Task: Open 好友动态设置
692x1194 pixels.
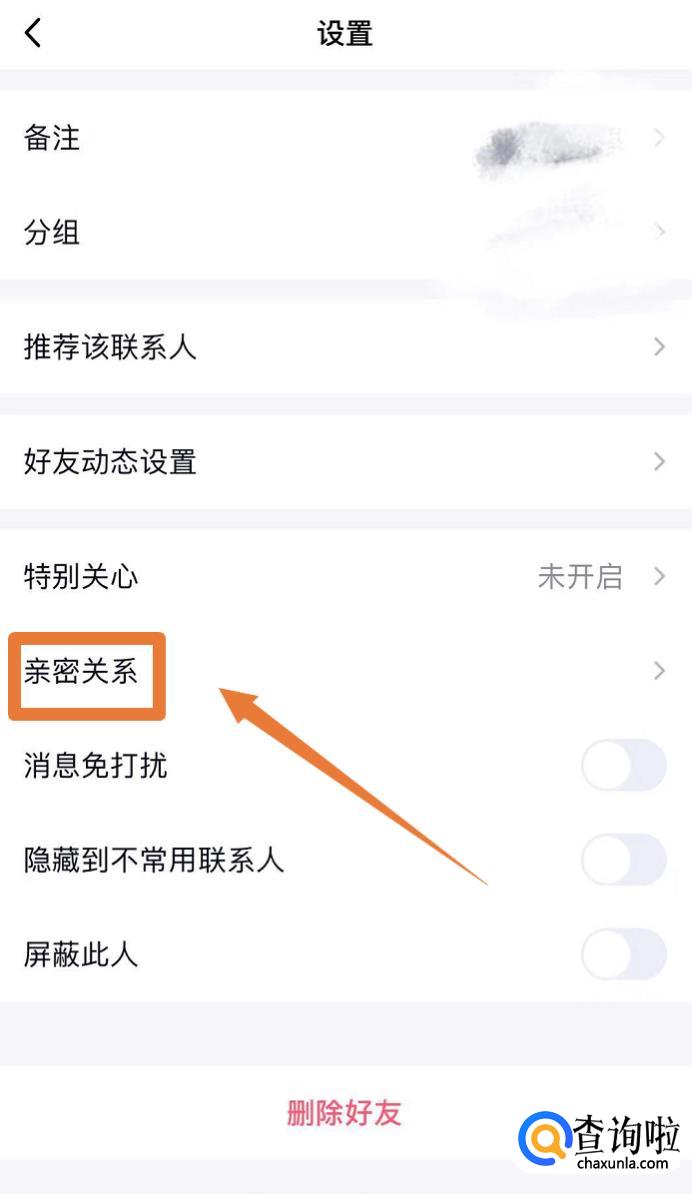Action: [346, 461]
